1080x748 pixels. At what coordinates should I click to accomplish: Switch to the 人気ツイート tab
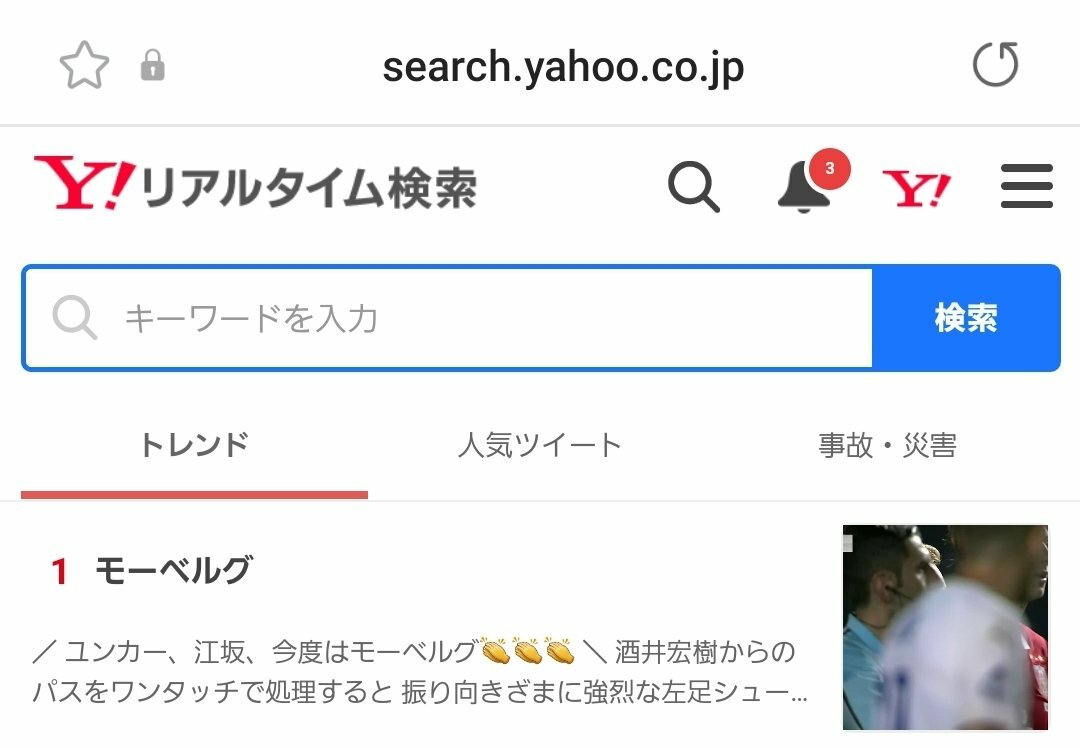tap(540, 445)
